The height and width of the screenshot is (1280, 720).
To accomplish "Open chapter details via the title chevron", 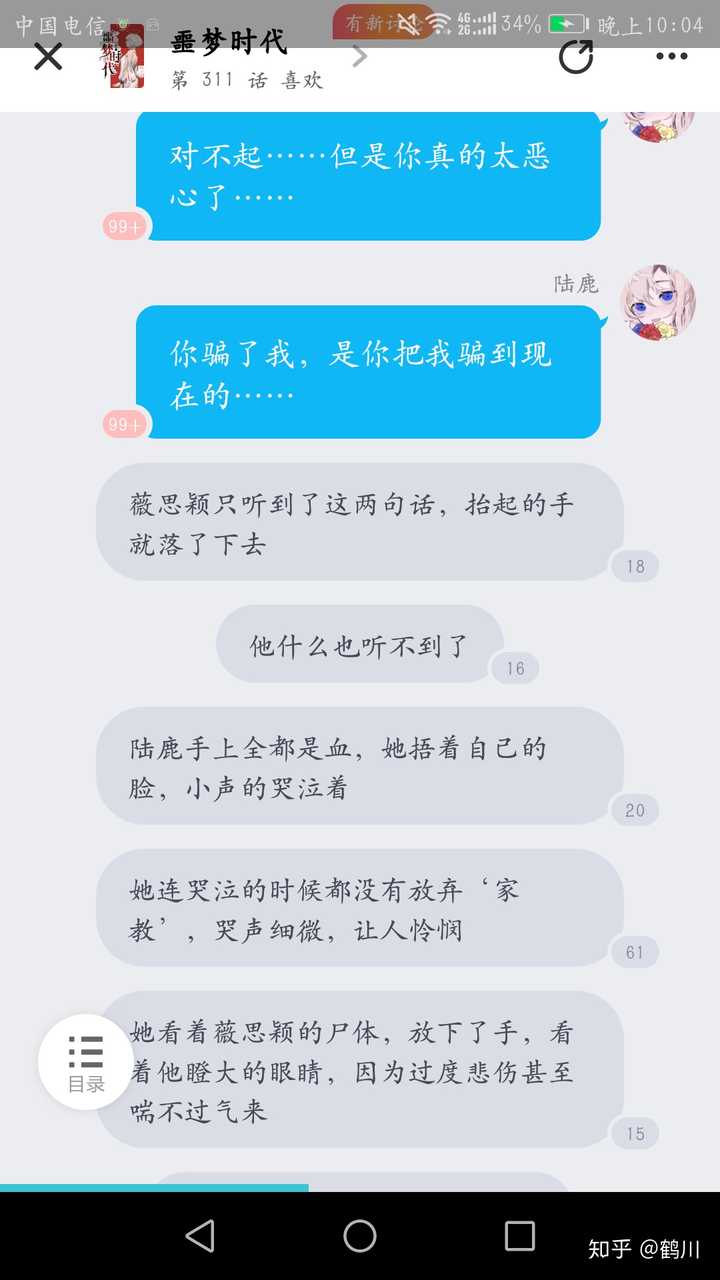I will click(360, 56).
